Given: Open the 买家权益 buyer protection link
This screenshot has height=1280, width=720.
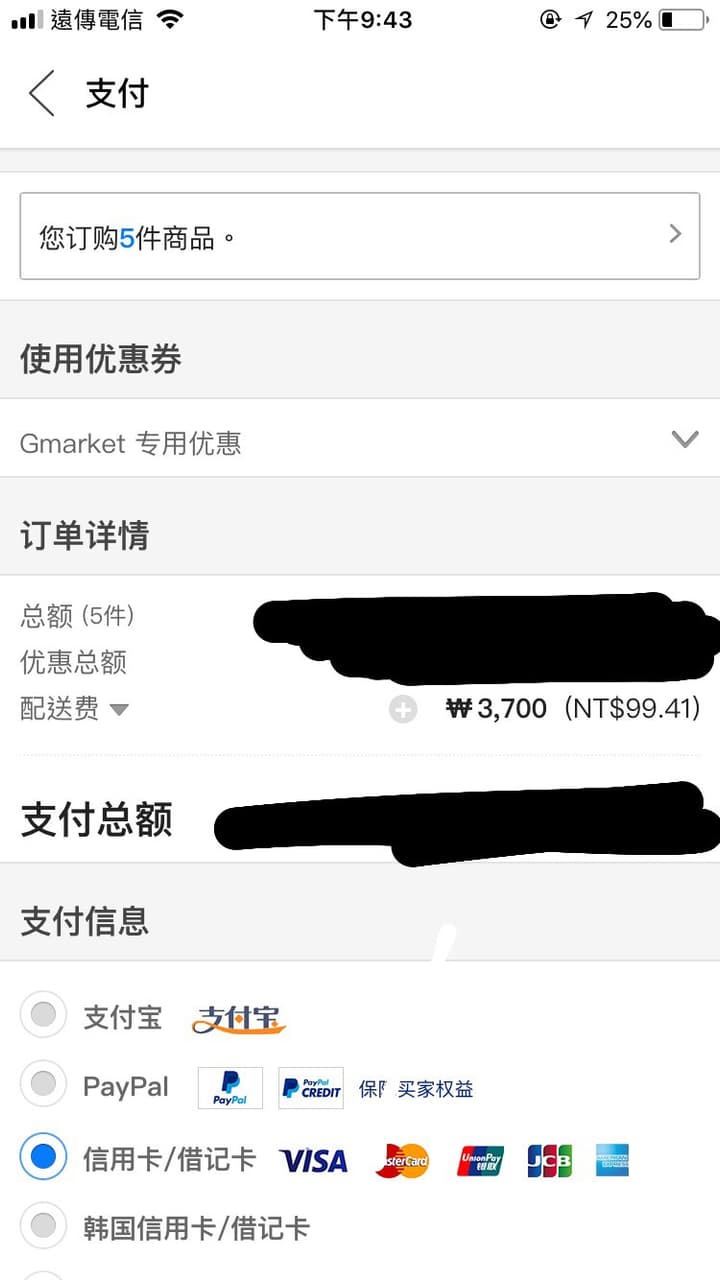Looking at the screenshot, I should (434, 1089).
